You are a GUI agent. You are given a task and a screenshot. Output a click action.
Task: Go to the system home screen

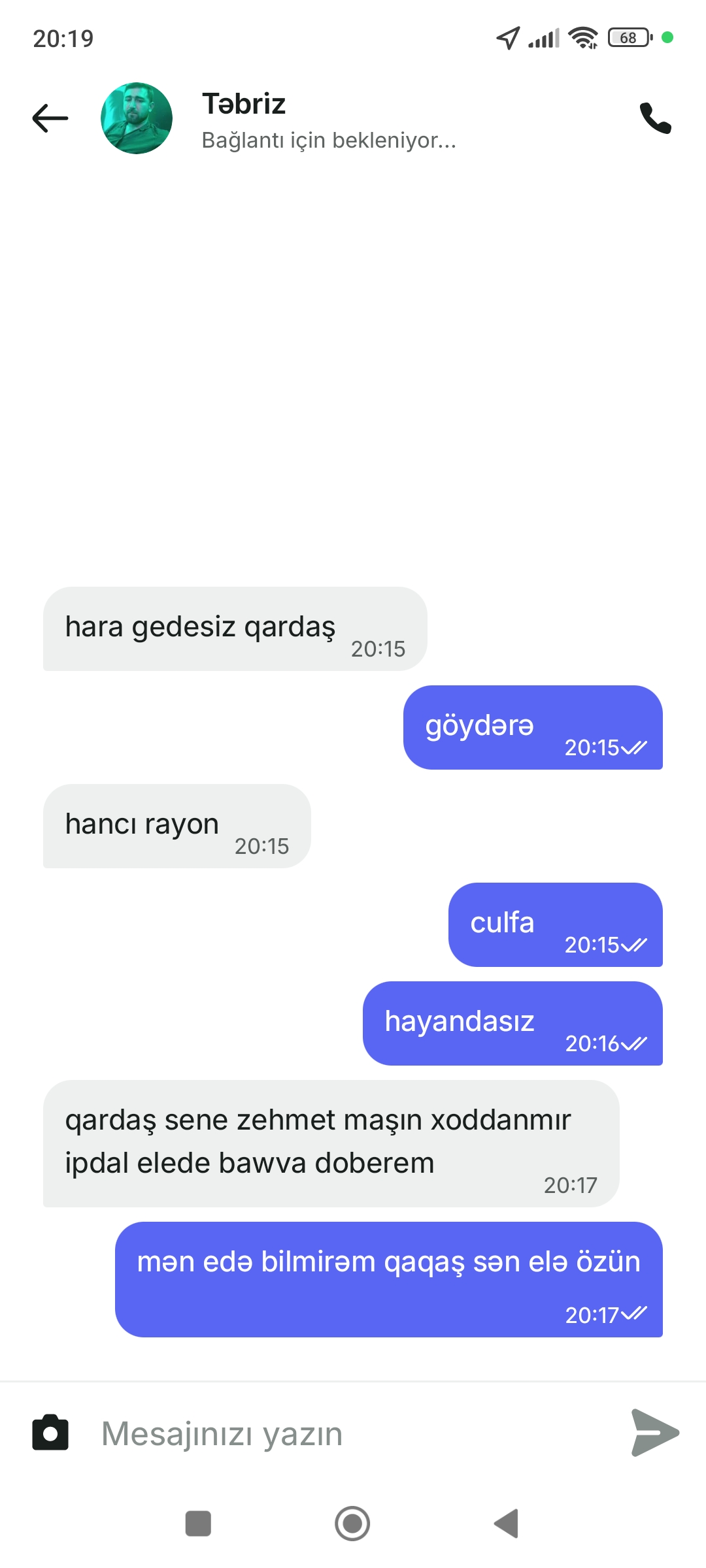(352, 1524)
